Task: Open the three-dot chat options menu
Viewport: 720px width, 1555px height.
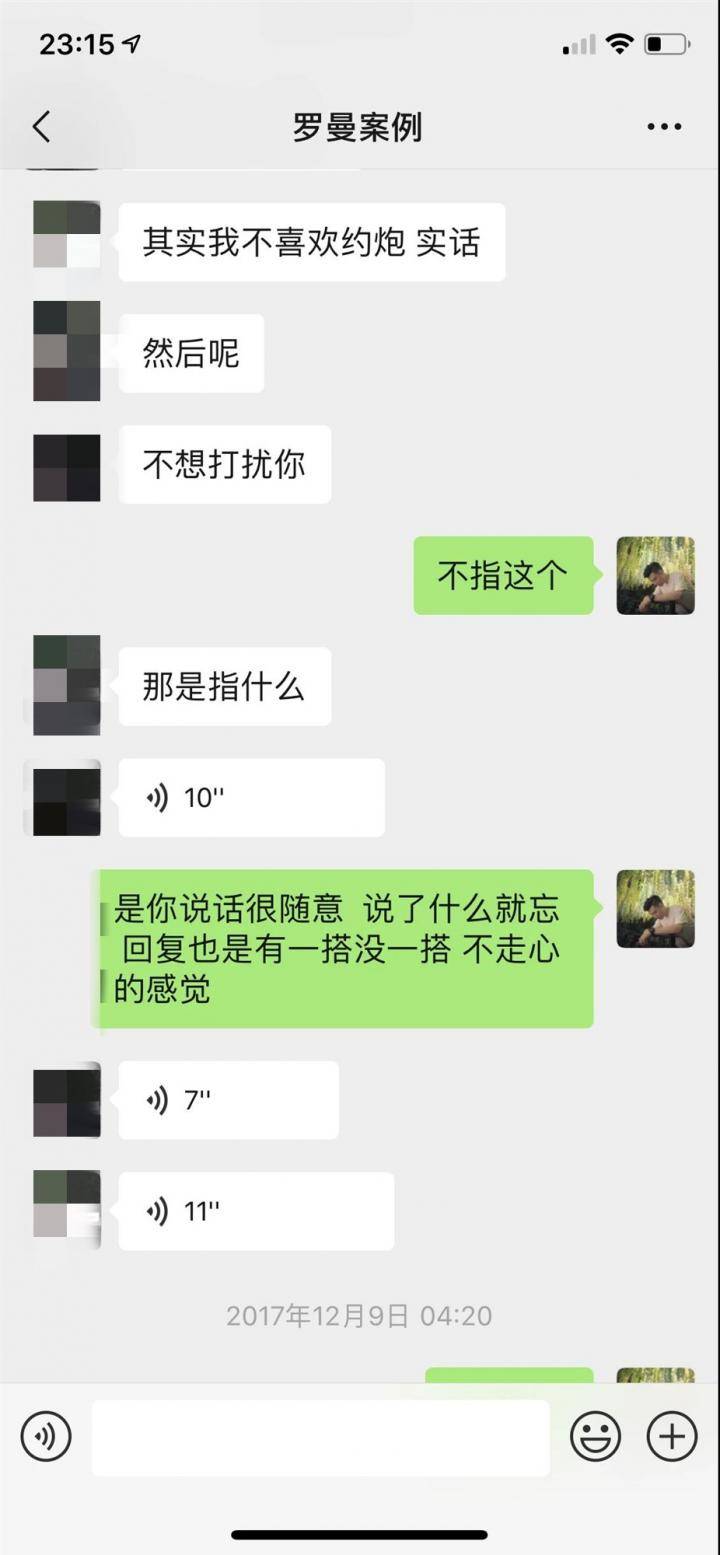Action: 664,127
